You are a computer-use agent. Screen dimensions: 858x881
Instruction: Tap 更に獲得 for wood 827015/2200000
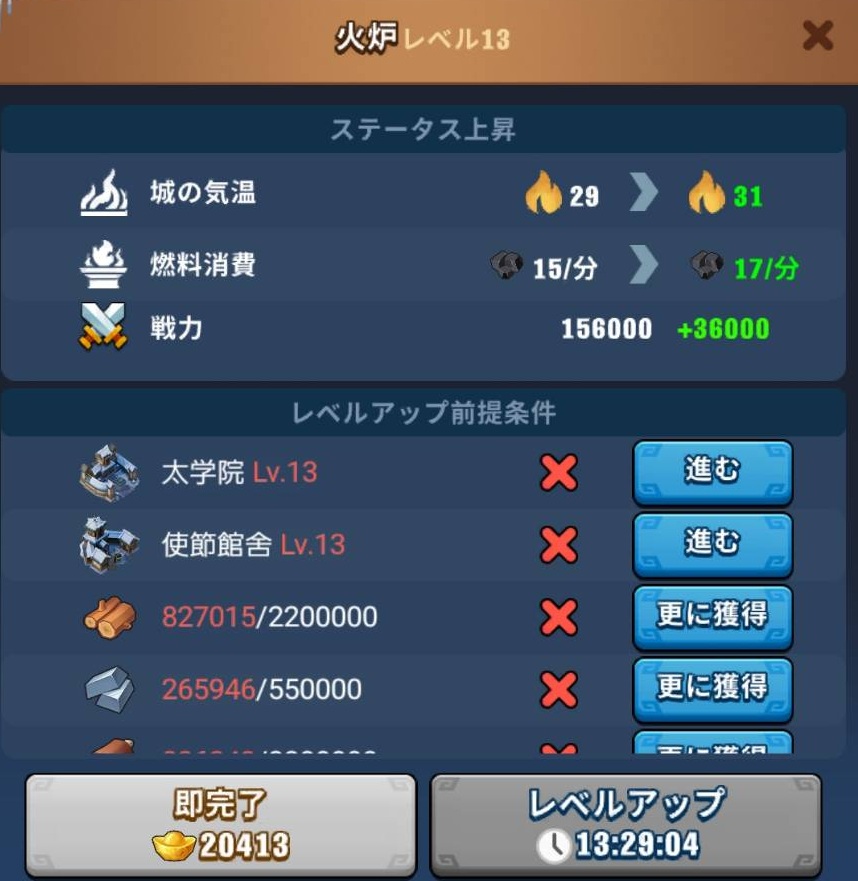(712, 616)
